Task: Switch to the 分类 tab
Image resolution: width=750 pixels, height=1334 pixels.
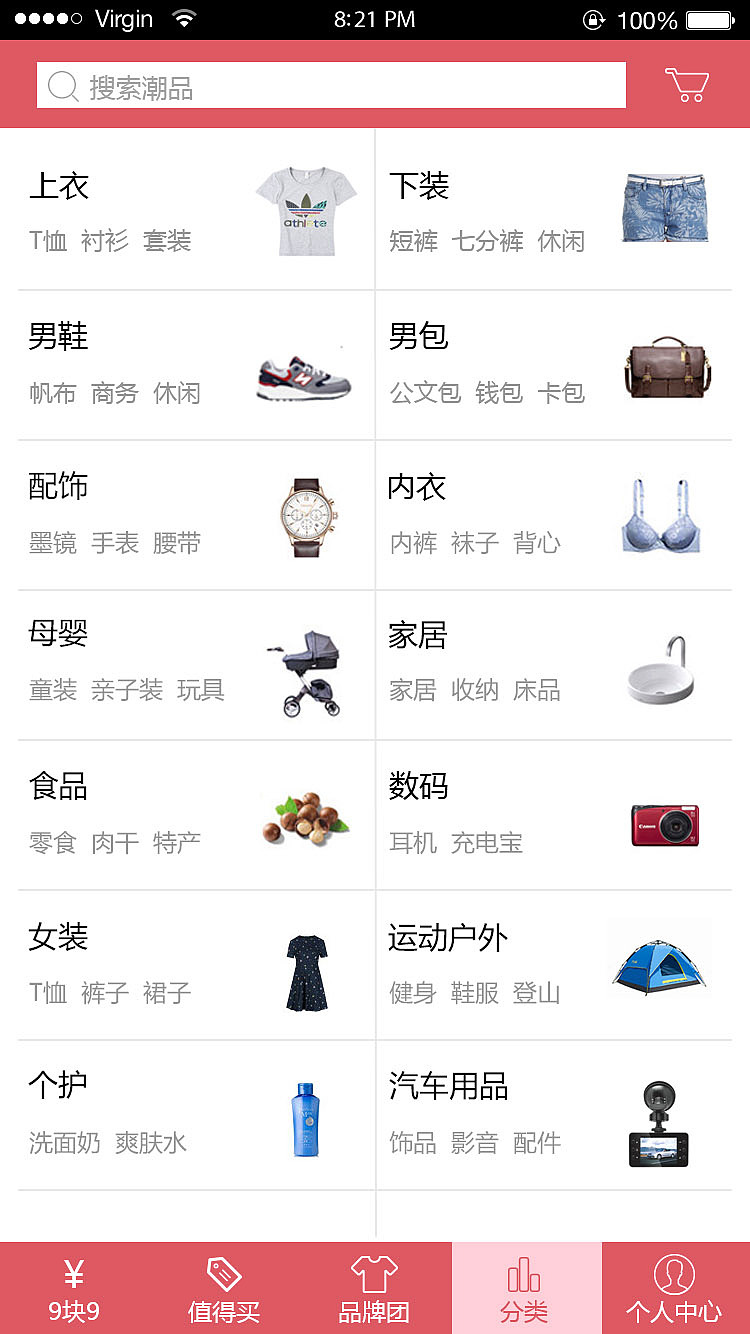Action: (x=525, y=1288)
